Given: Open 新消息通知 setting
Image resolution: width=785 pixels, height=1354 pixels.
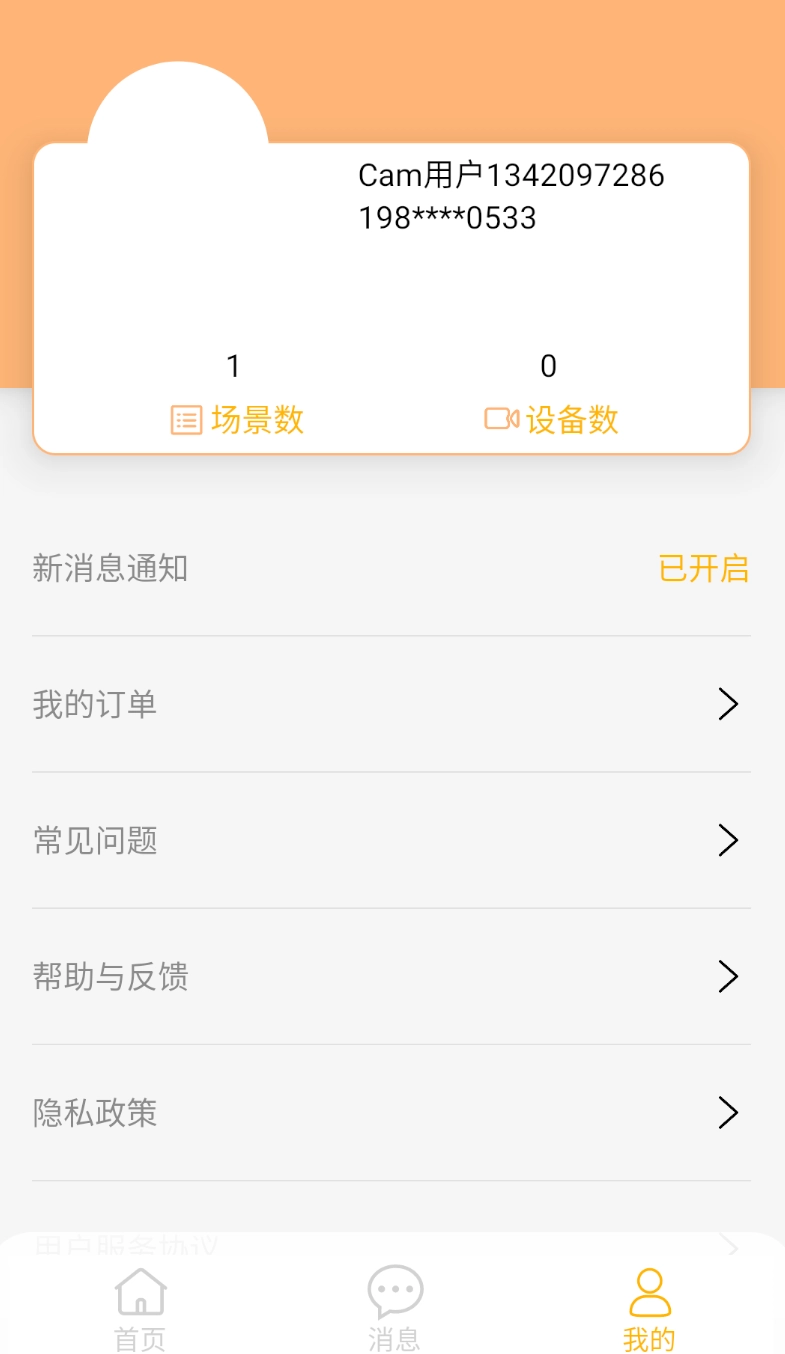Looking at the screenshot, I should 391,569.
